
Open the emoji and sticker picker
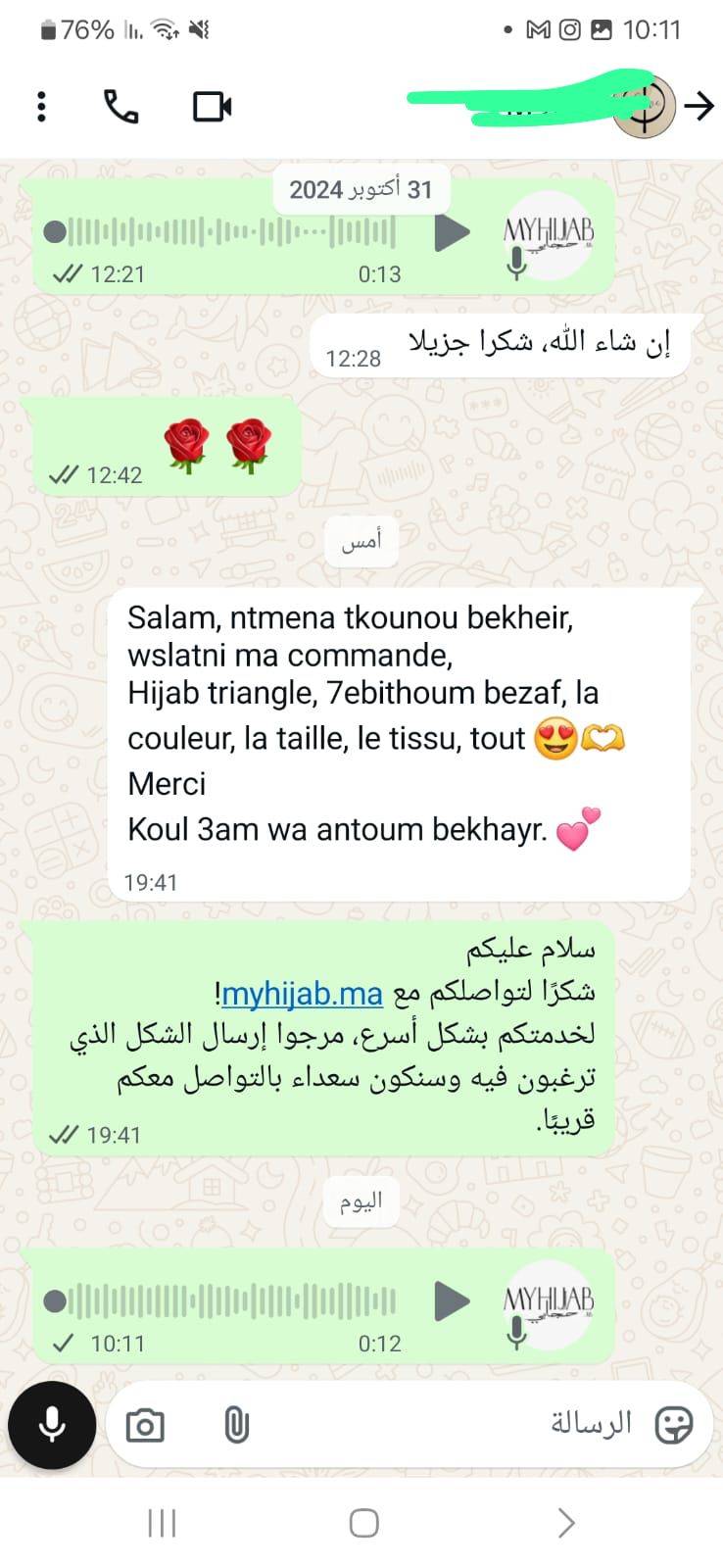coord(674,1425)
